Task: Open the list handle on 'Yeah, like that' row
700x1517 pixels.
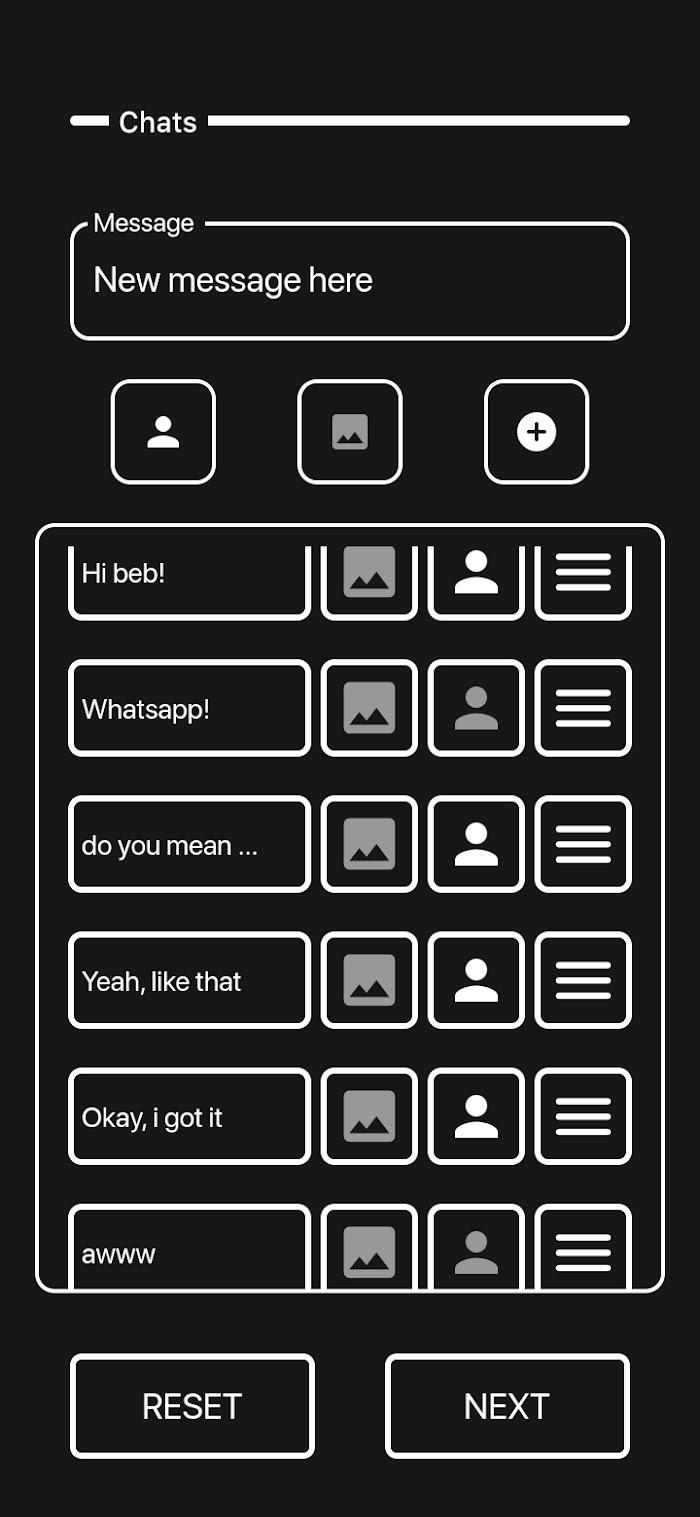Action: tap(583, 980)
